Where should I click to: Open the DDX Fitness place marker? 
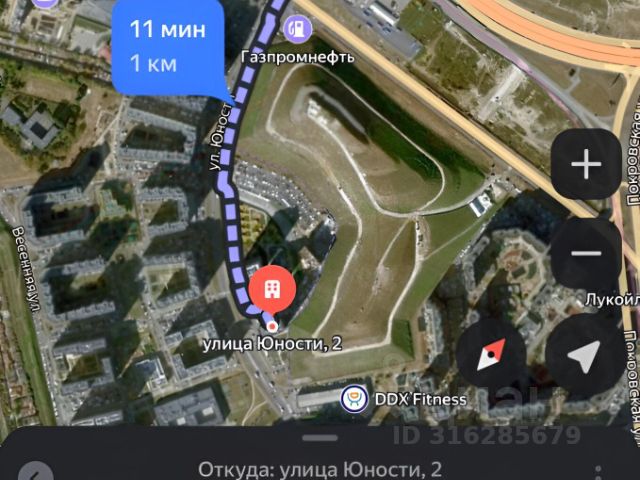[x=352, y=400]
